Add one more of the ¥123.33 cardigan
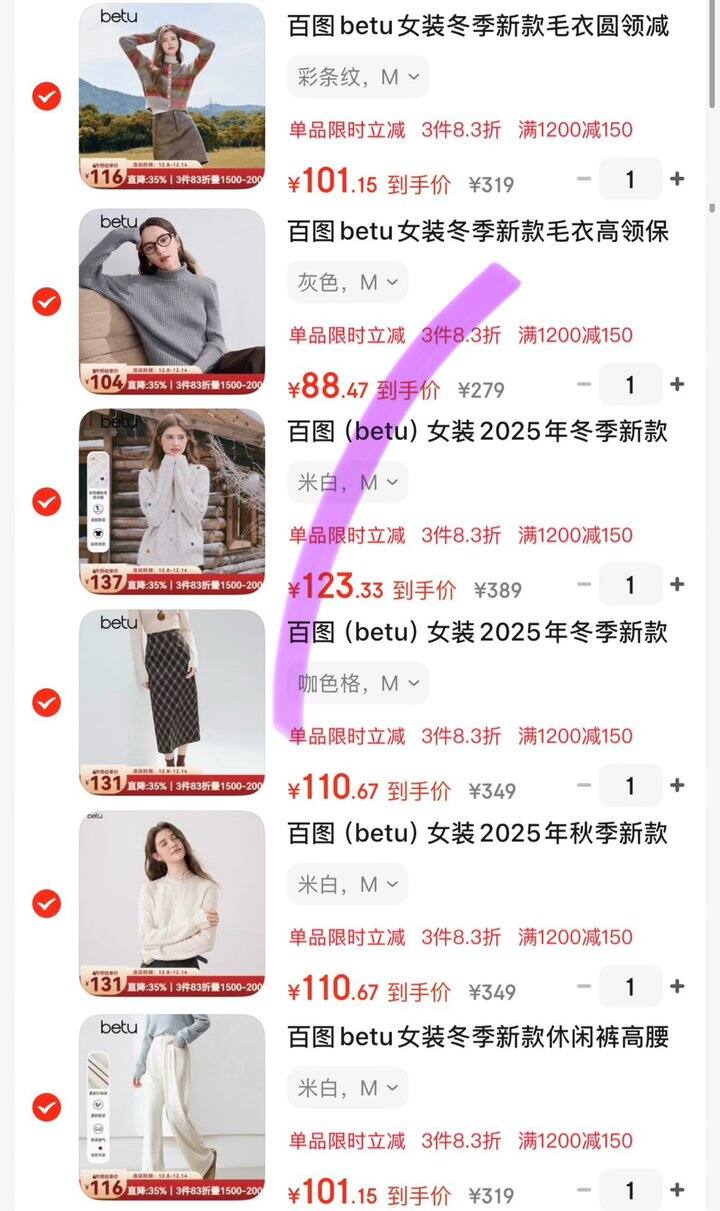The height and width of the screenshot is (1211, 720). point(677,584)
